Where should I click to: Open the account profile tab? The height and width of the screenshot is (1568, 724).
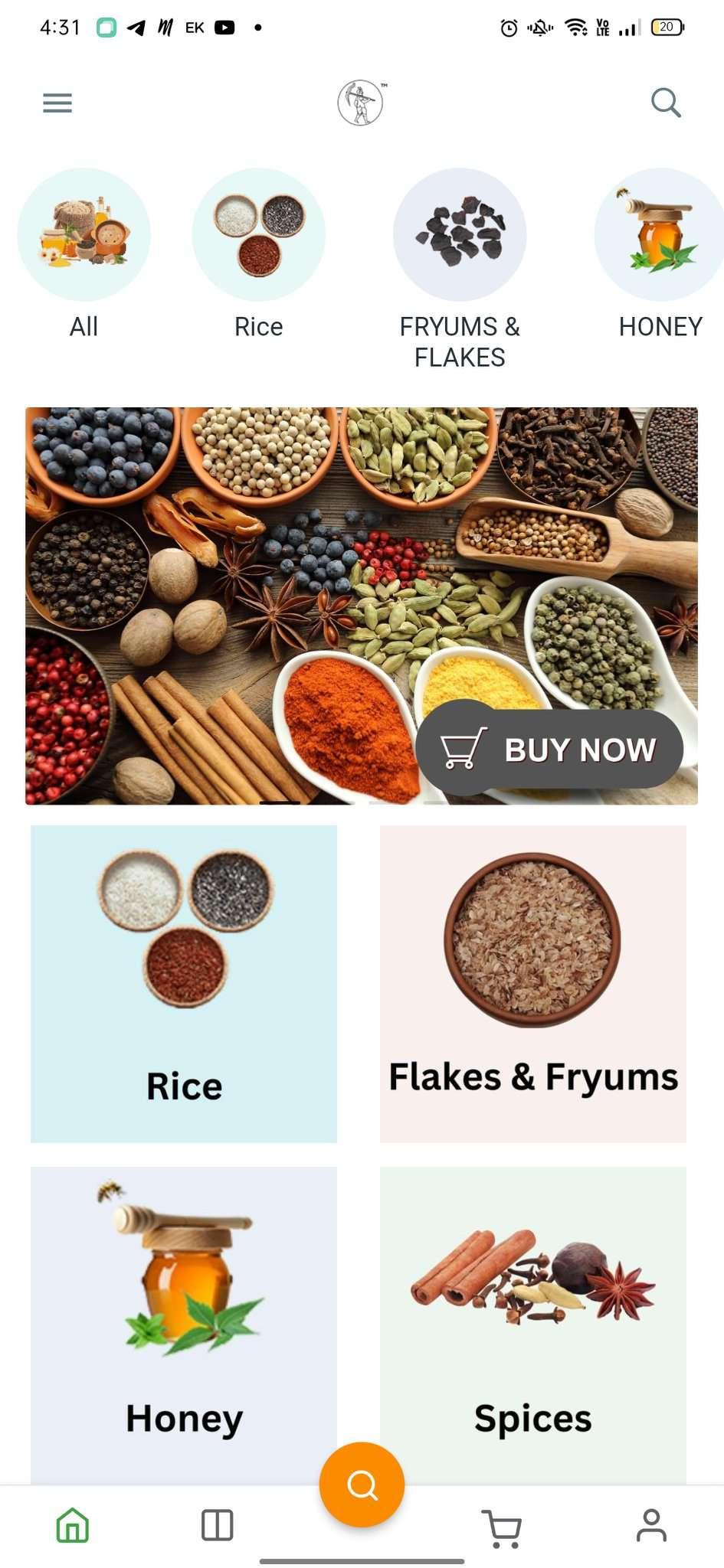tap(651, 1525)
